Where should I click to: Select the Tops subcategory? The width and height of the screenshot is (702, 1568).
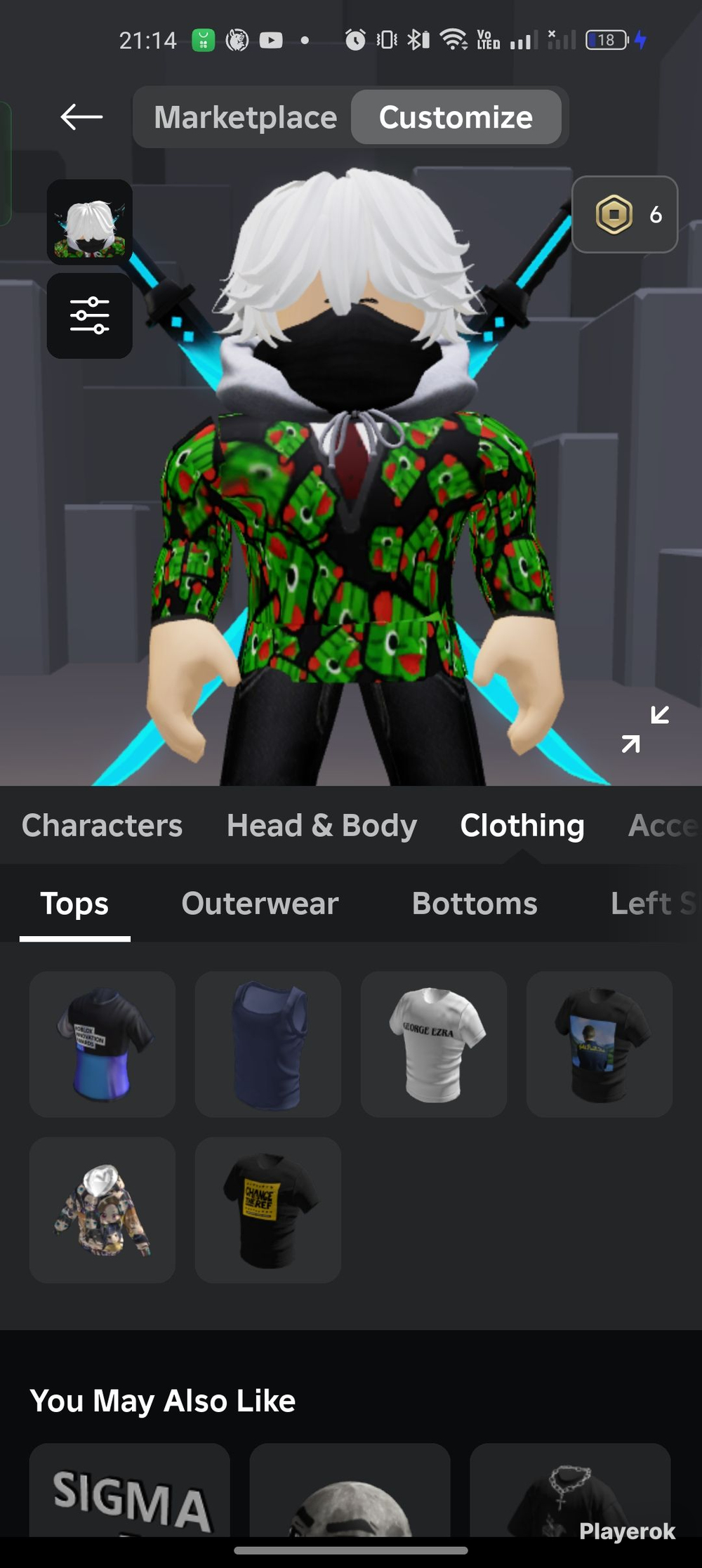click(74, 904)
